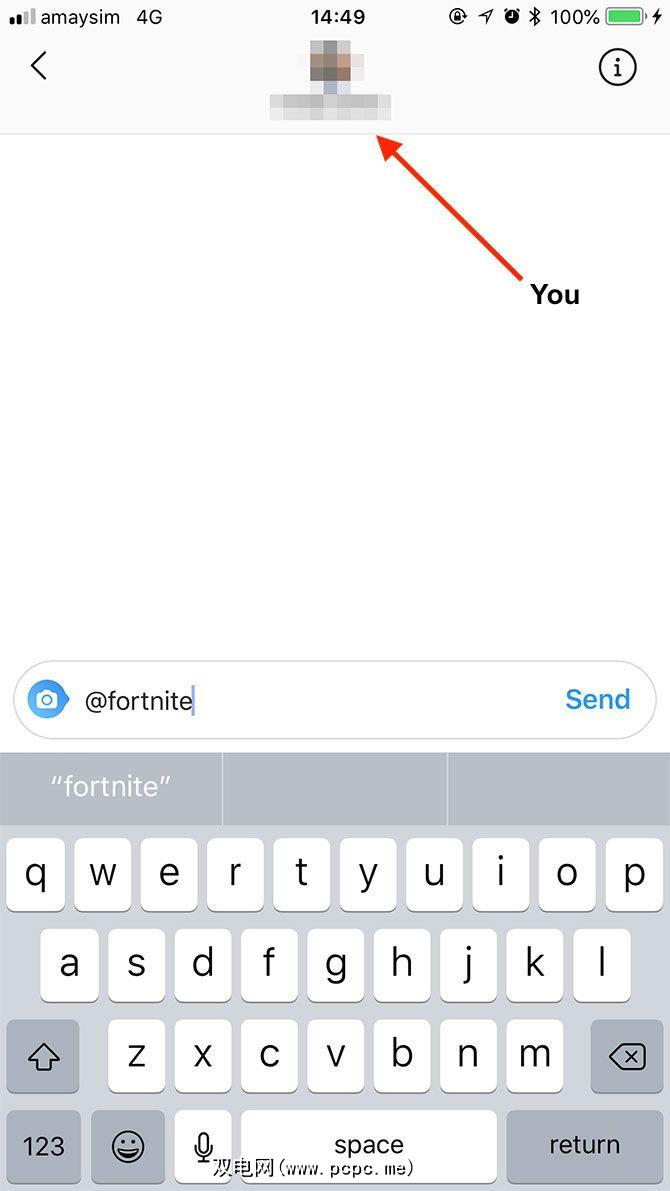This screenshot has width=670, height=1191.
Task: Select the "fortnite" keyboard suggestion
Action: click(x=111, y=786)
